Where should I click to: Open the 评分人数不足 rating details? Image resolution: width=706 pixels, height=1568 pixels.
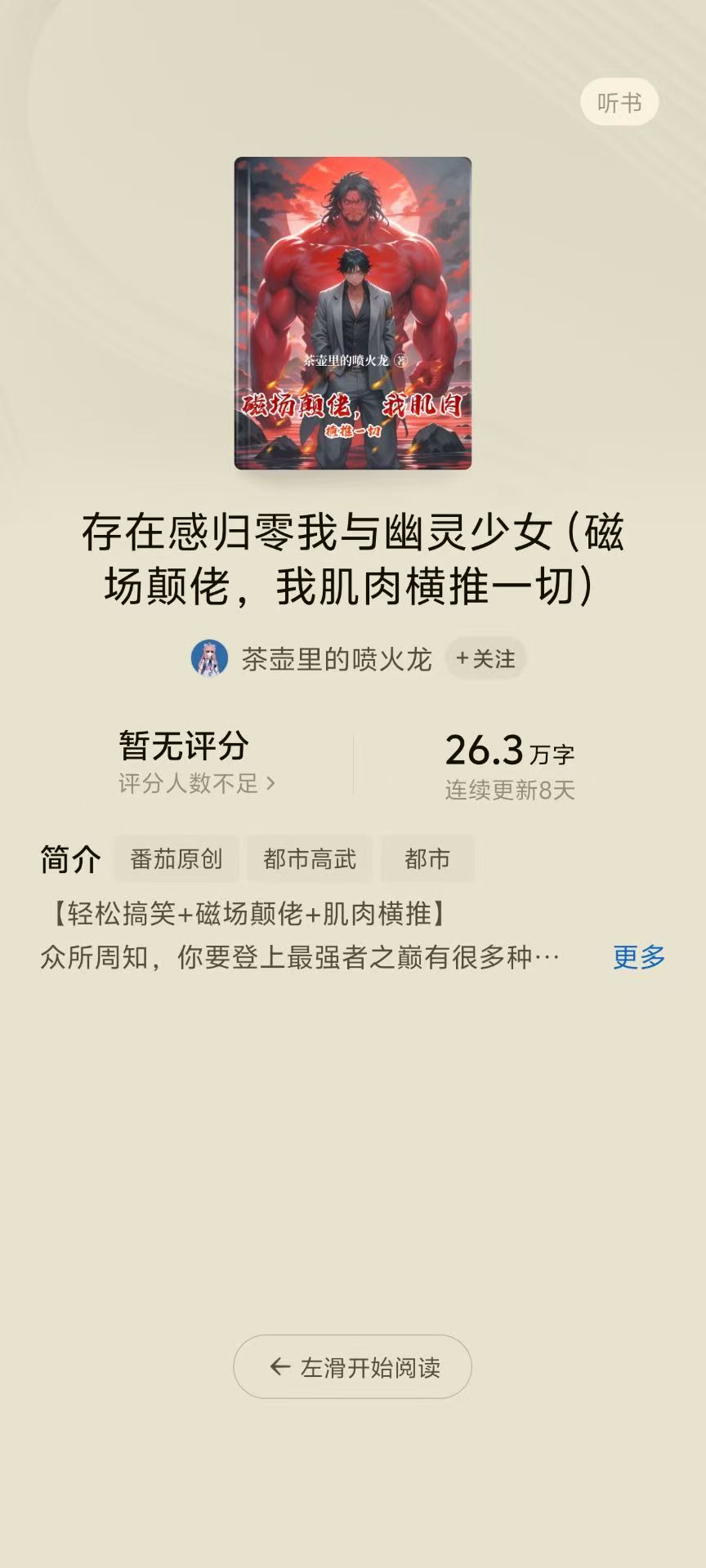tap(196, 784)
